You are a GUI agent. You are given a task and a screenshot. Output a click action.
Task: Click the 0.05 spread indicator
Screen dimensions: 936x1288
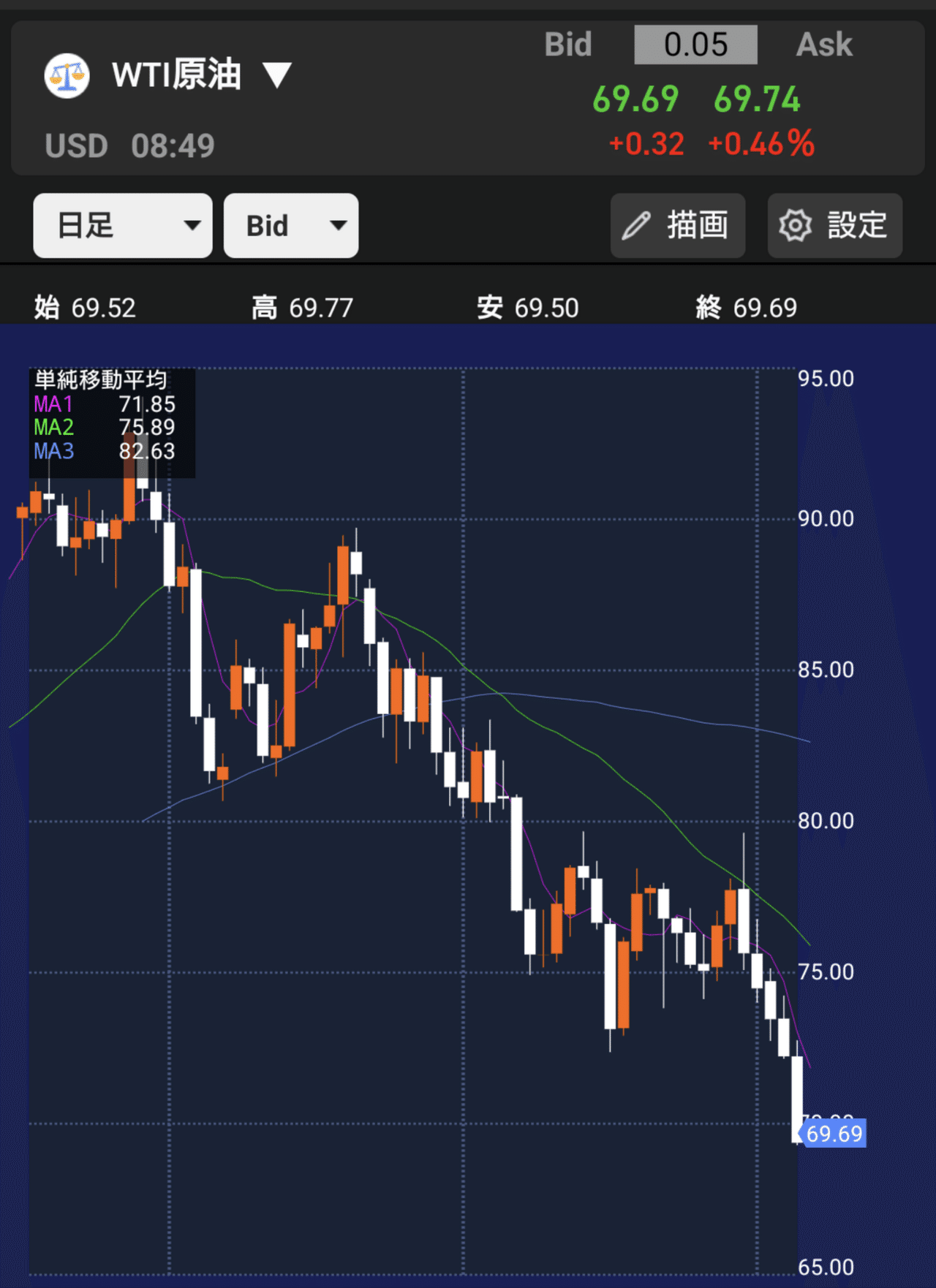click(x=695, y=44)
